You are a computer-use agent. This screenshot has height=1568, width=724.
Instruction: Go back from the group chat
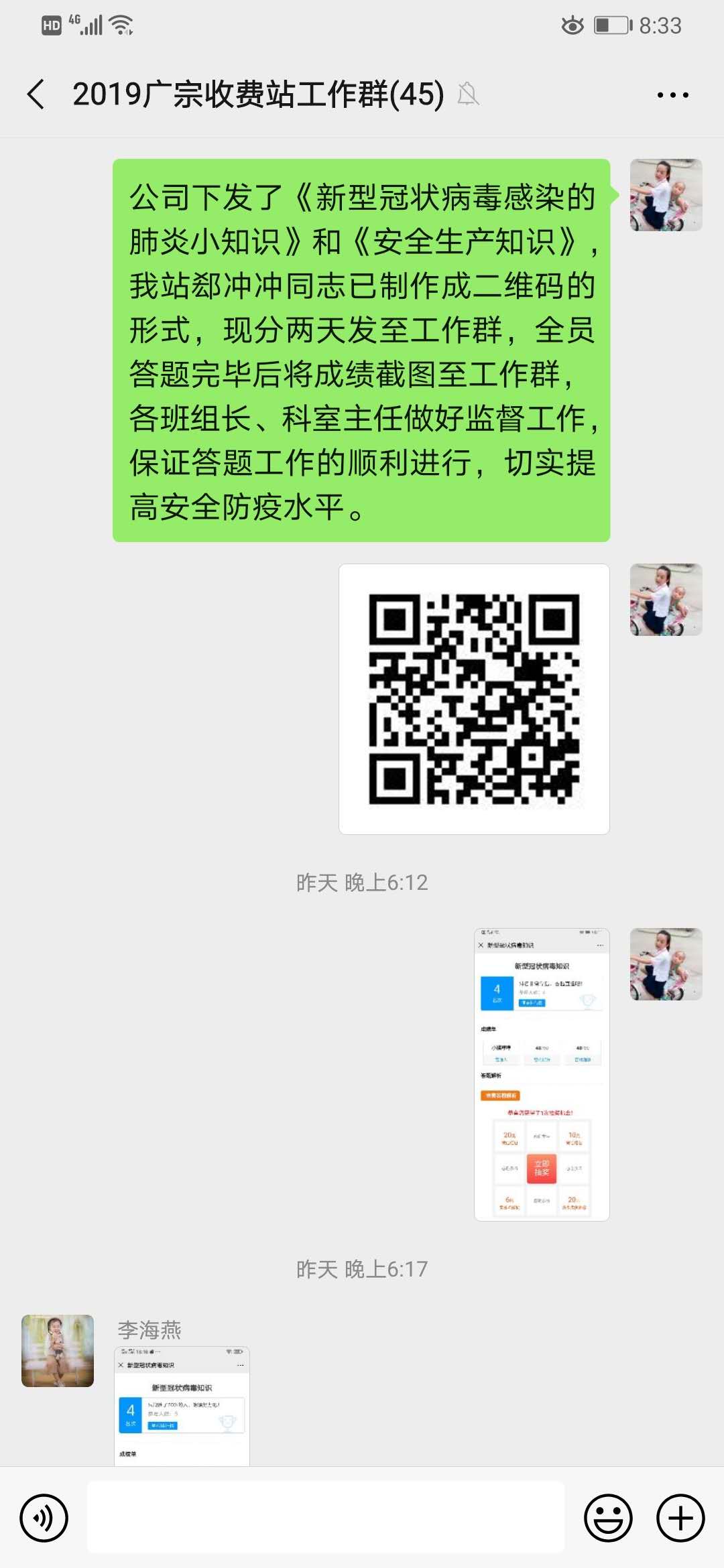(36, 94)
